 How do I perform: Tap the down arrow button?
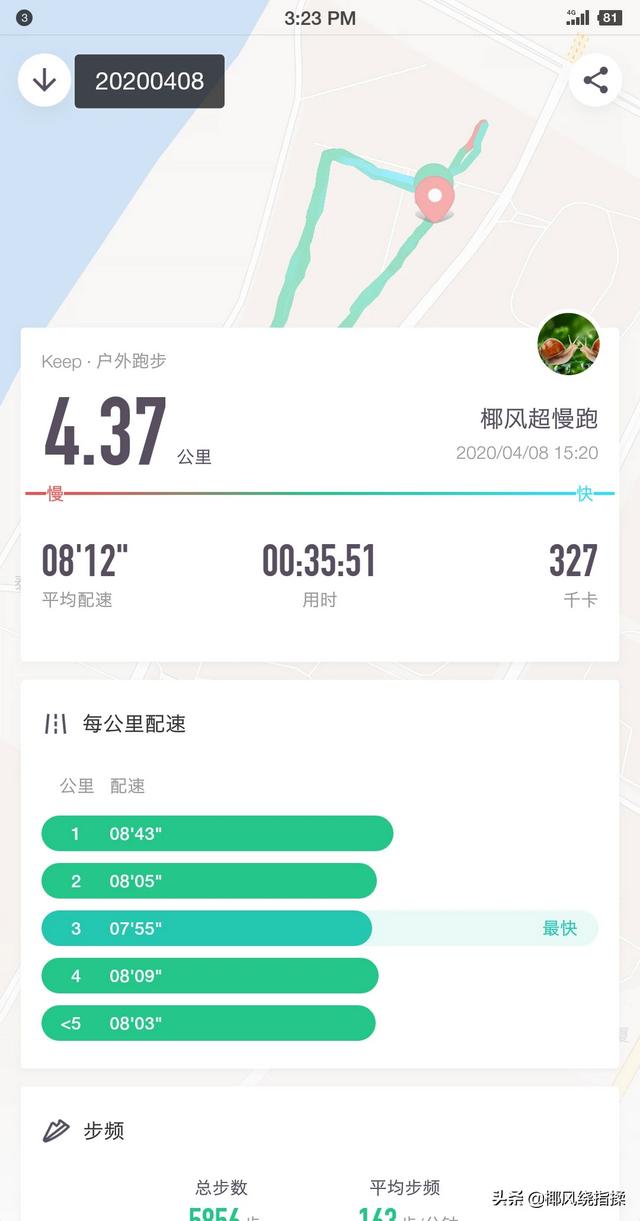point(44,81)
